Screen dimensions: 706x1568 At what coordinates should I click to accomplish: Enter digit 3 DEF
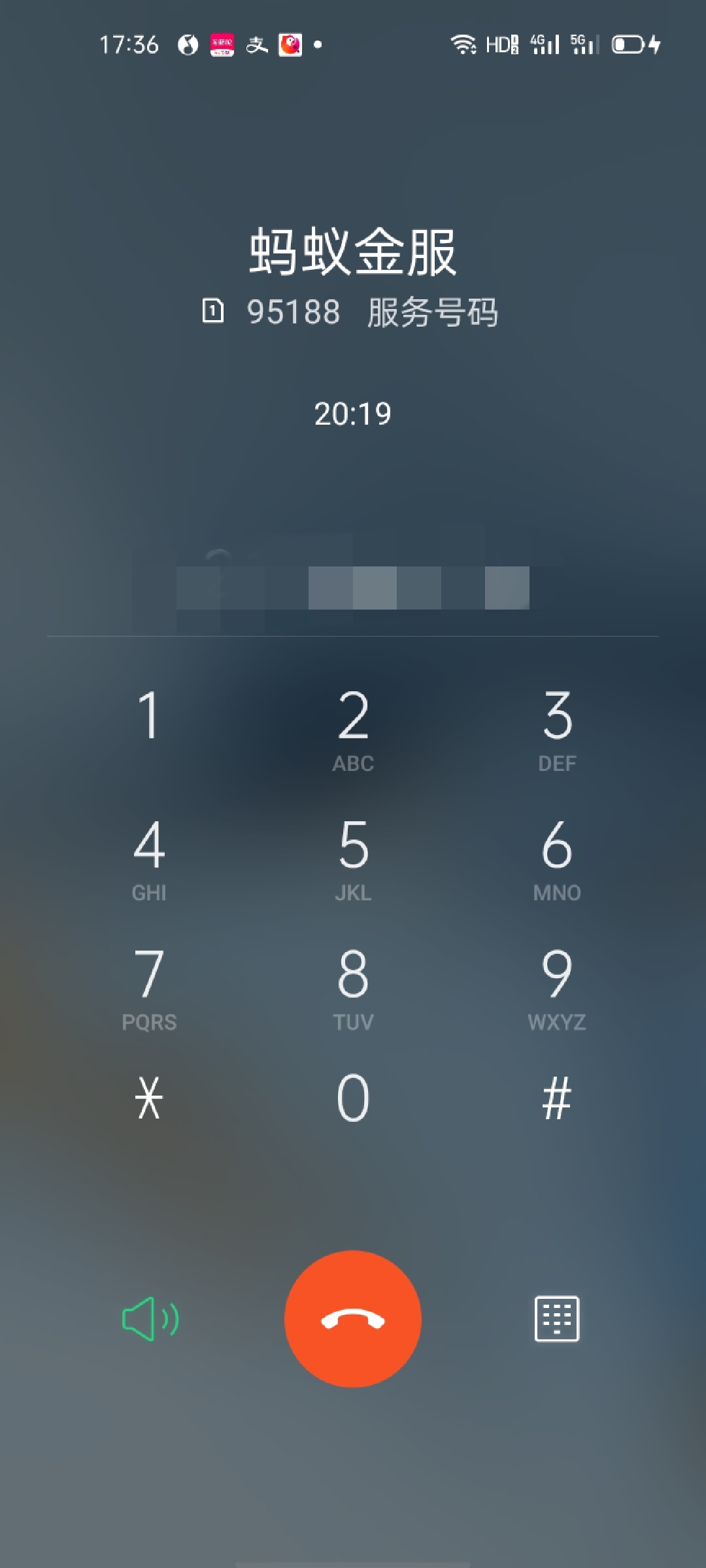point(557,728)
